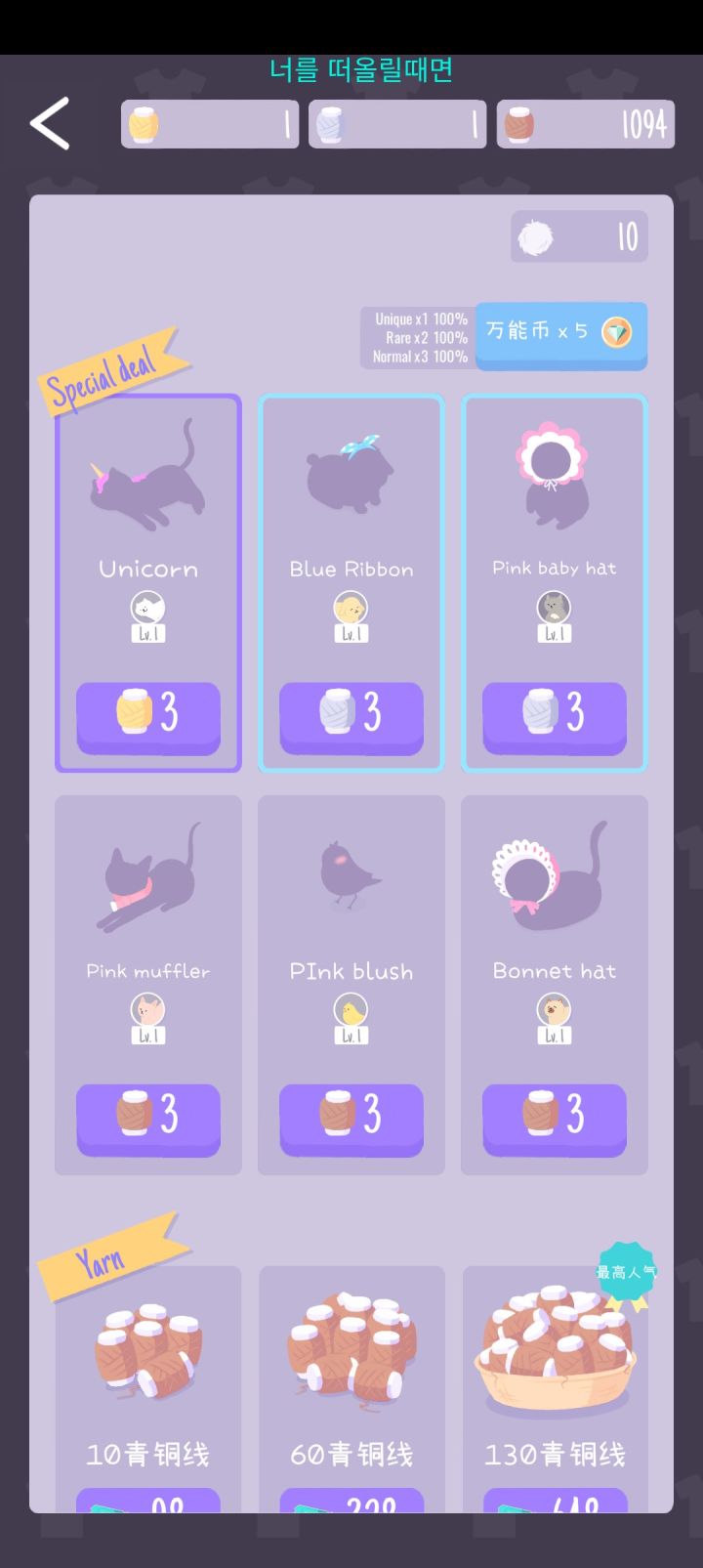The height and width of the screenshot is (1568, 703).
Task: Select the Blue Ribbon highlighted card
Action: (x=351, y=581)
